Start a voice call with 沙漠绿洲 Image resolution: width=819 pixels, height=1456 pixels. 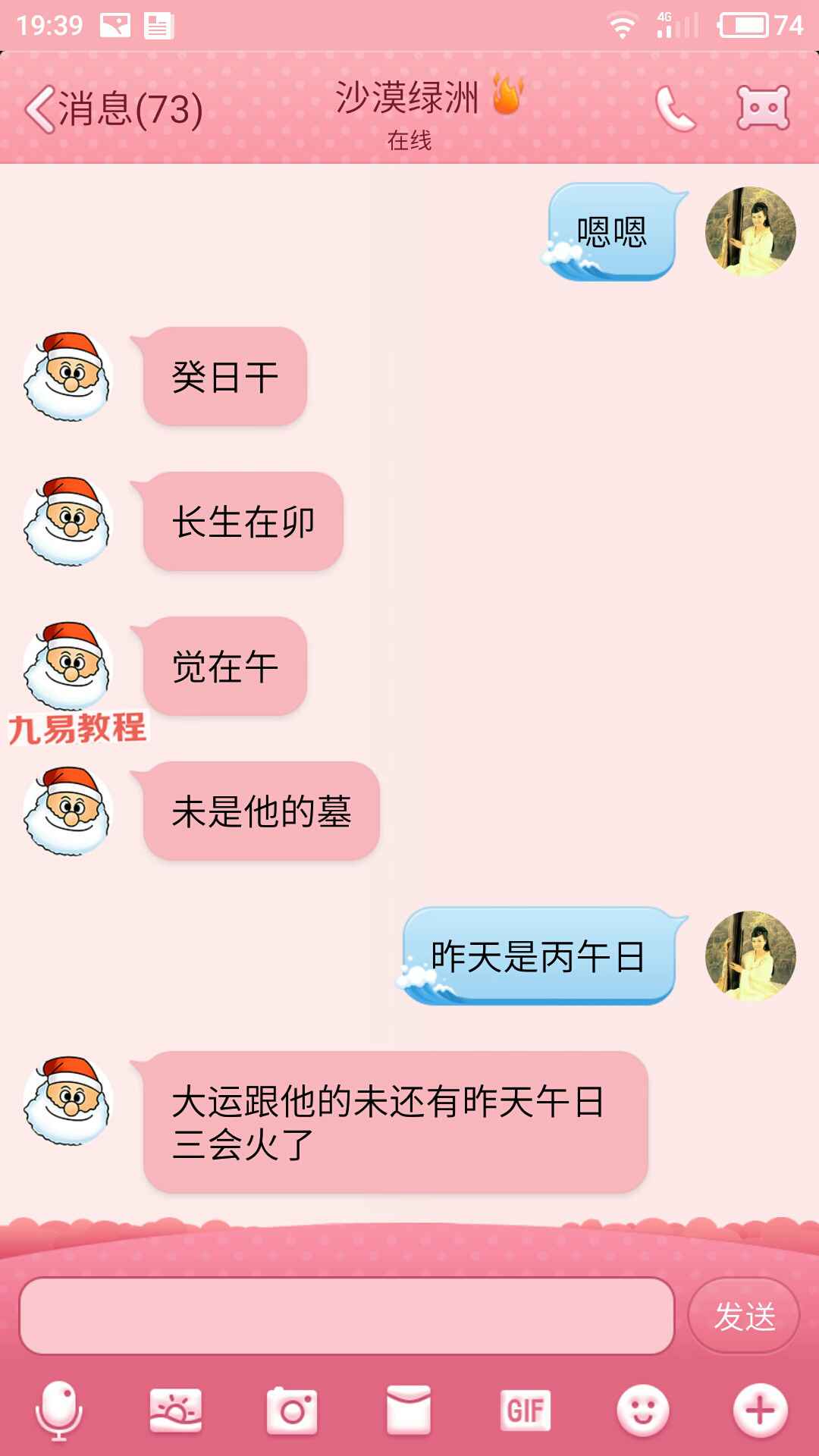pyautogui.click(x=675, y=109)
